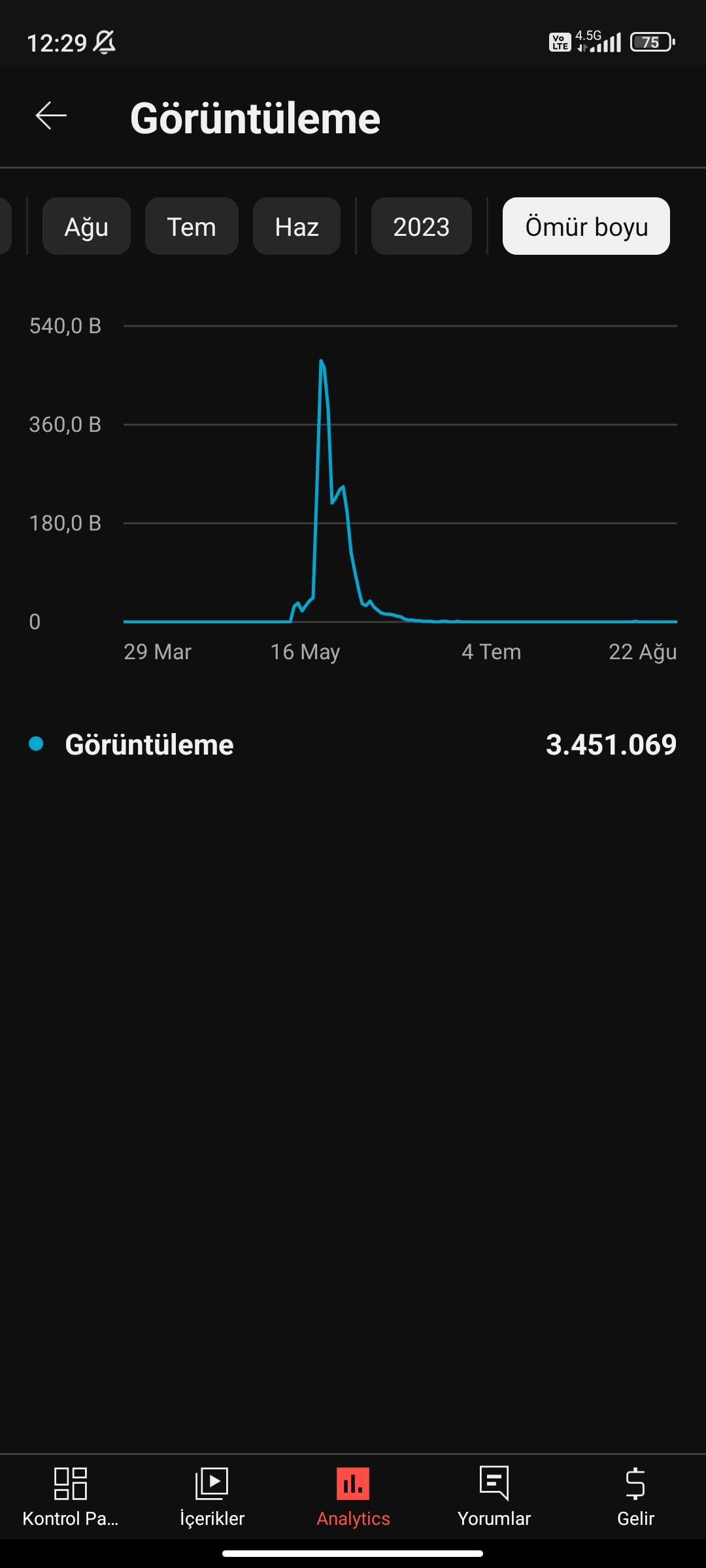Switch to the Gelir tab
706x1568 pixels.
click(635, 1497)
